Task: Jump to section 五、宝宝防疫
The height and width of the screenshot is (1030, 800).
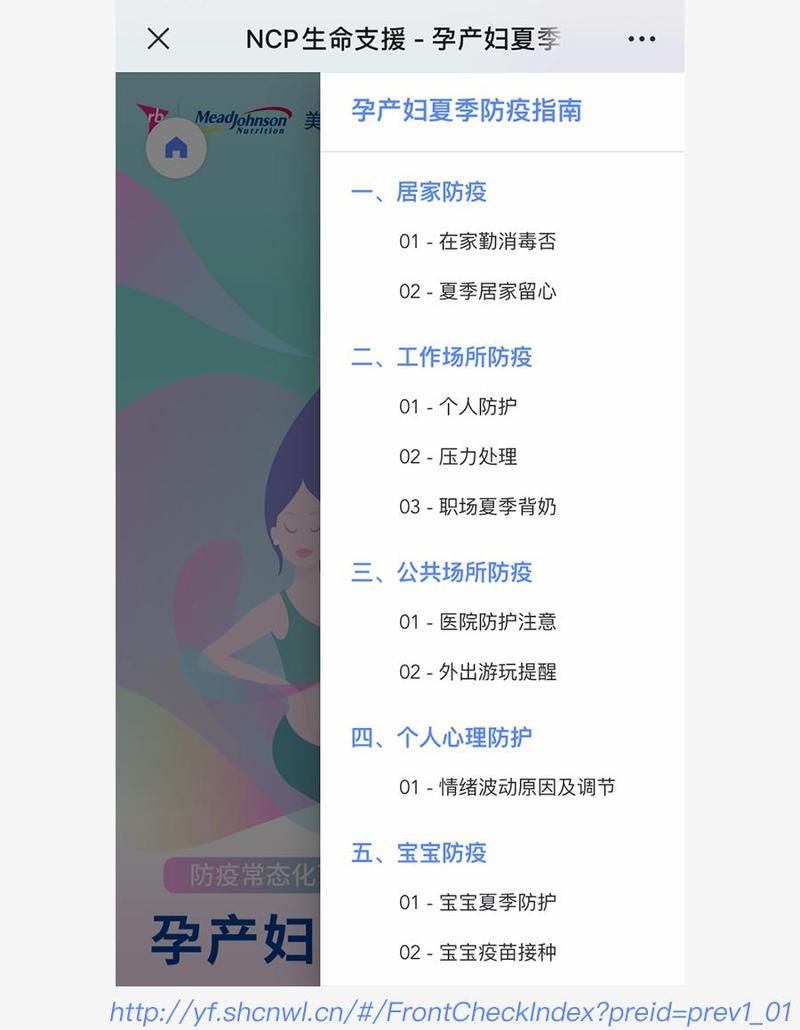Action: [418, 852]
